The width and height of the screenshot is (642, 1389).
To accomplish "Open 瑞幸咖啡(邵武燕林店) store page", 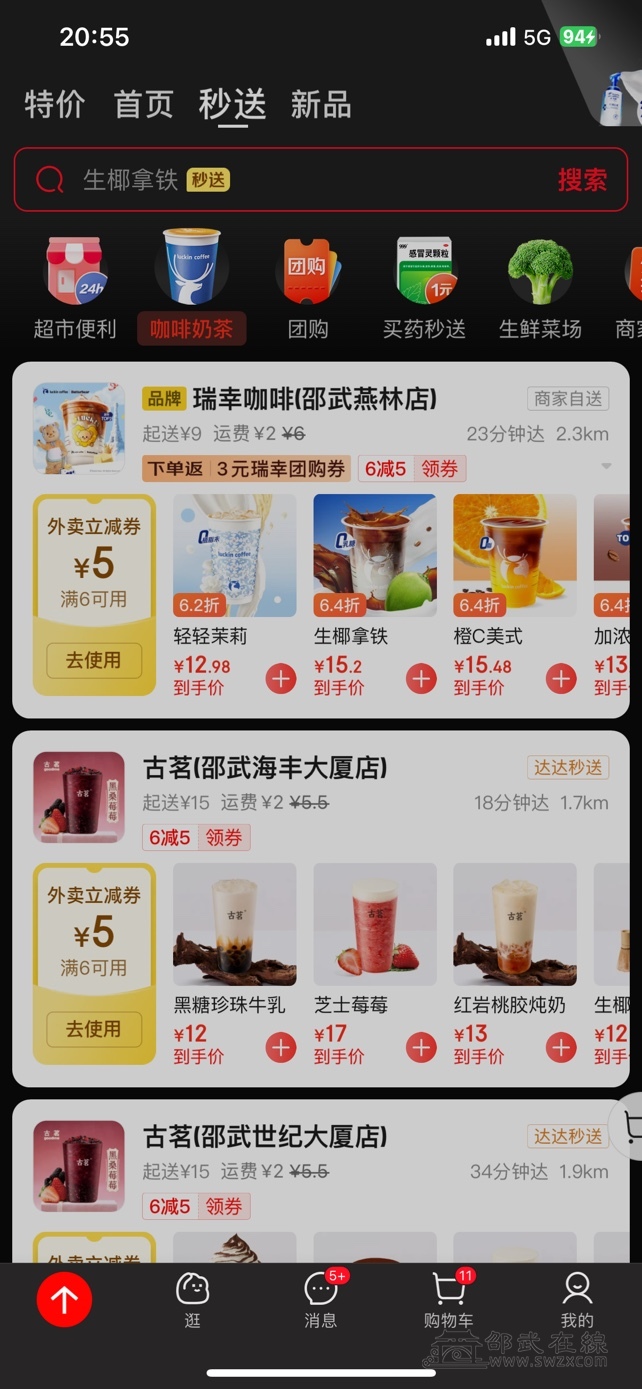I will 314,399.
